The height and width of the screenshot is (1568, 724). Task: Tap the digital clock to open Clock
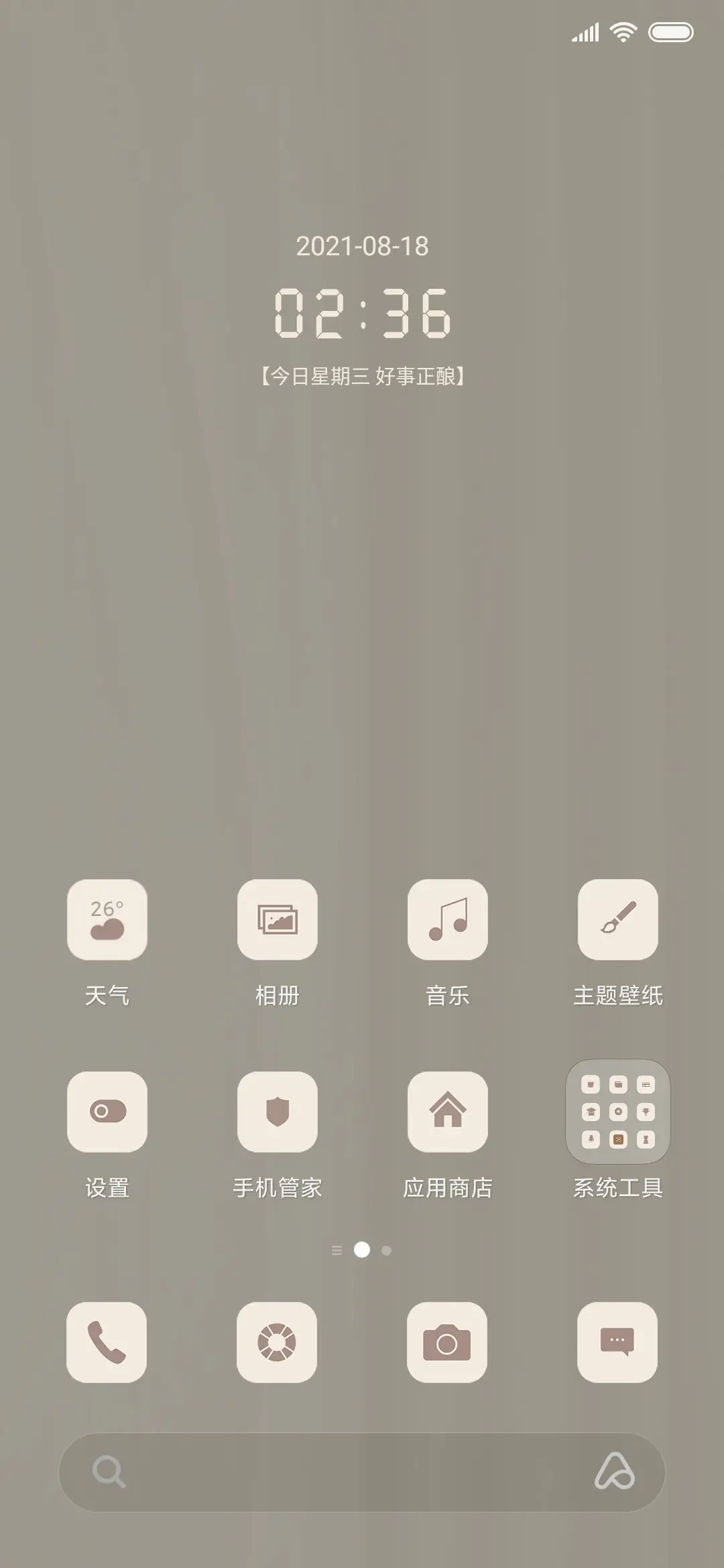362,313
